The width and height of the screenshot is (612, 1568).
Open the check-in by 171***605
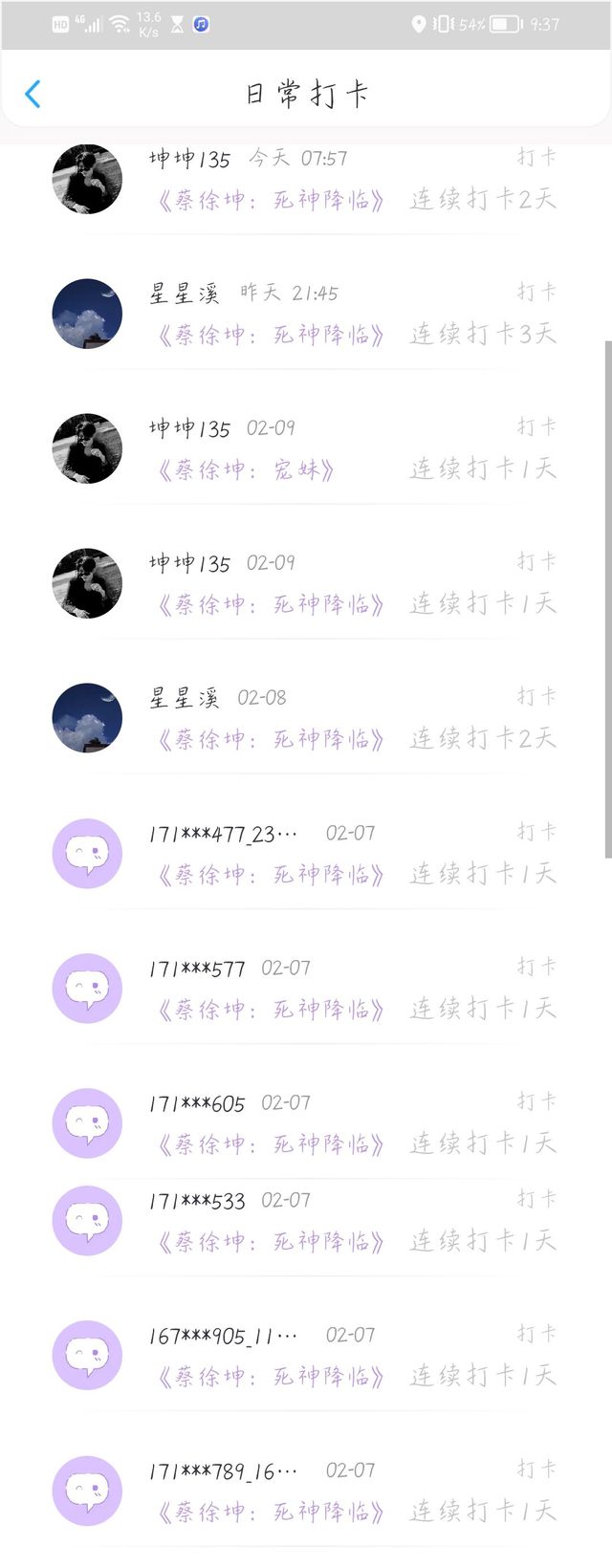306,1122
